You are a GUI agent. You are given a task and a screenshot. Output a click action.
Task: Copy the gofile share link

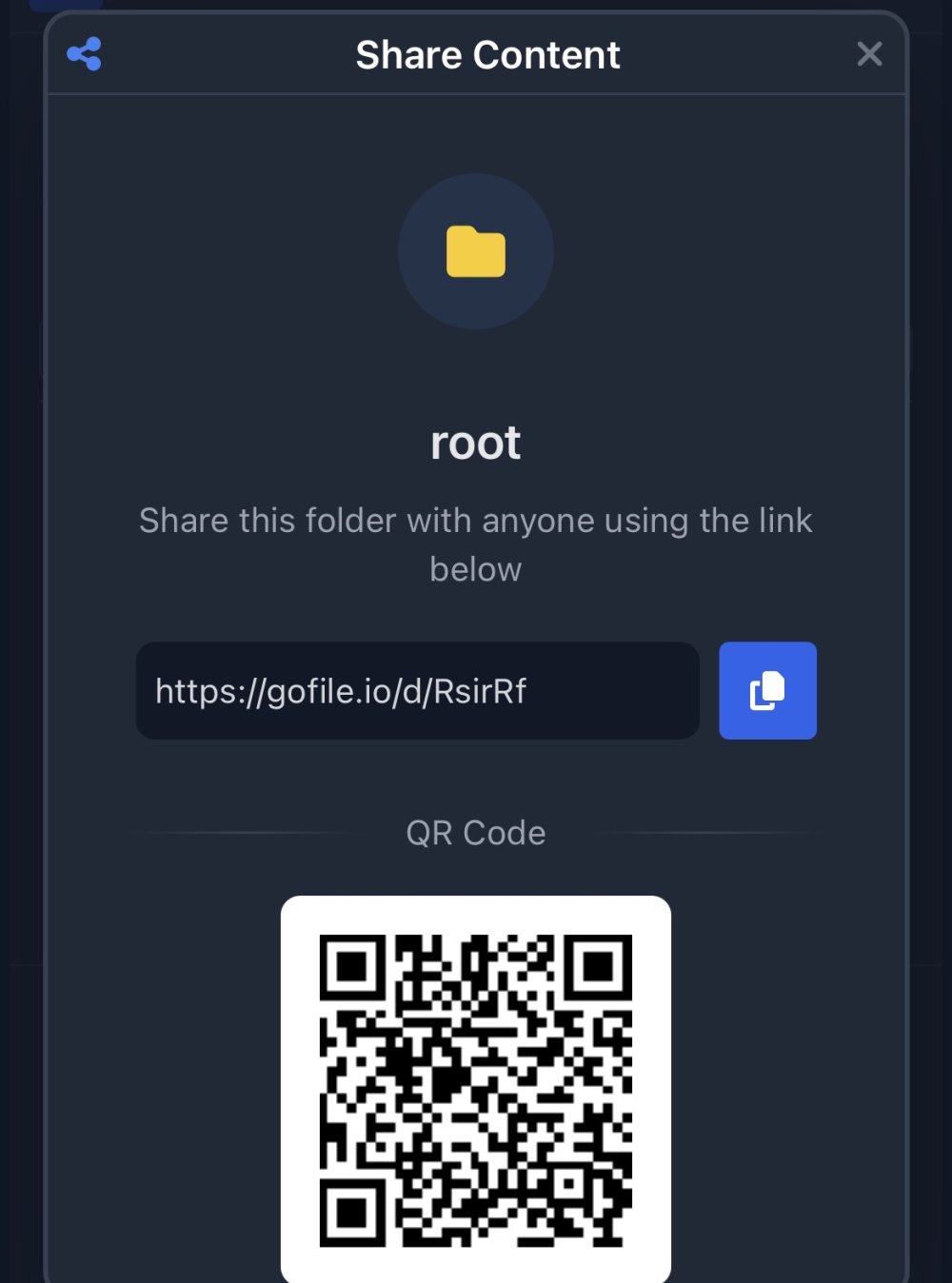(767, 691)
